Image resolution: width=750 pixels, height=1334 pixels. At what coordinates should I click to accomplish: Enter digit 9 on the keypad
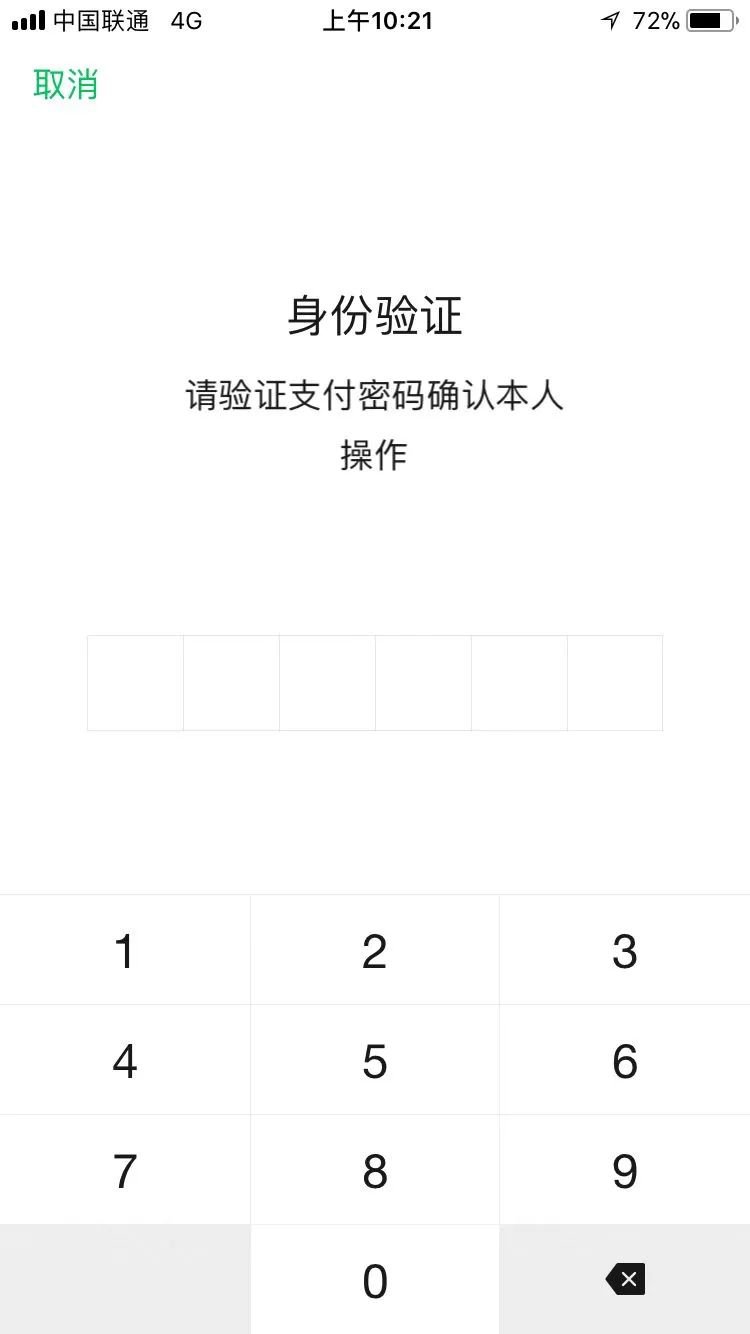[625, 1170]
